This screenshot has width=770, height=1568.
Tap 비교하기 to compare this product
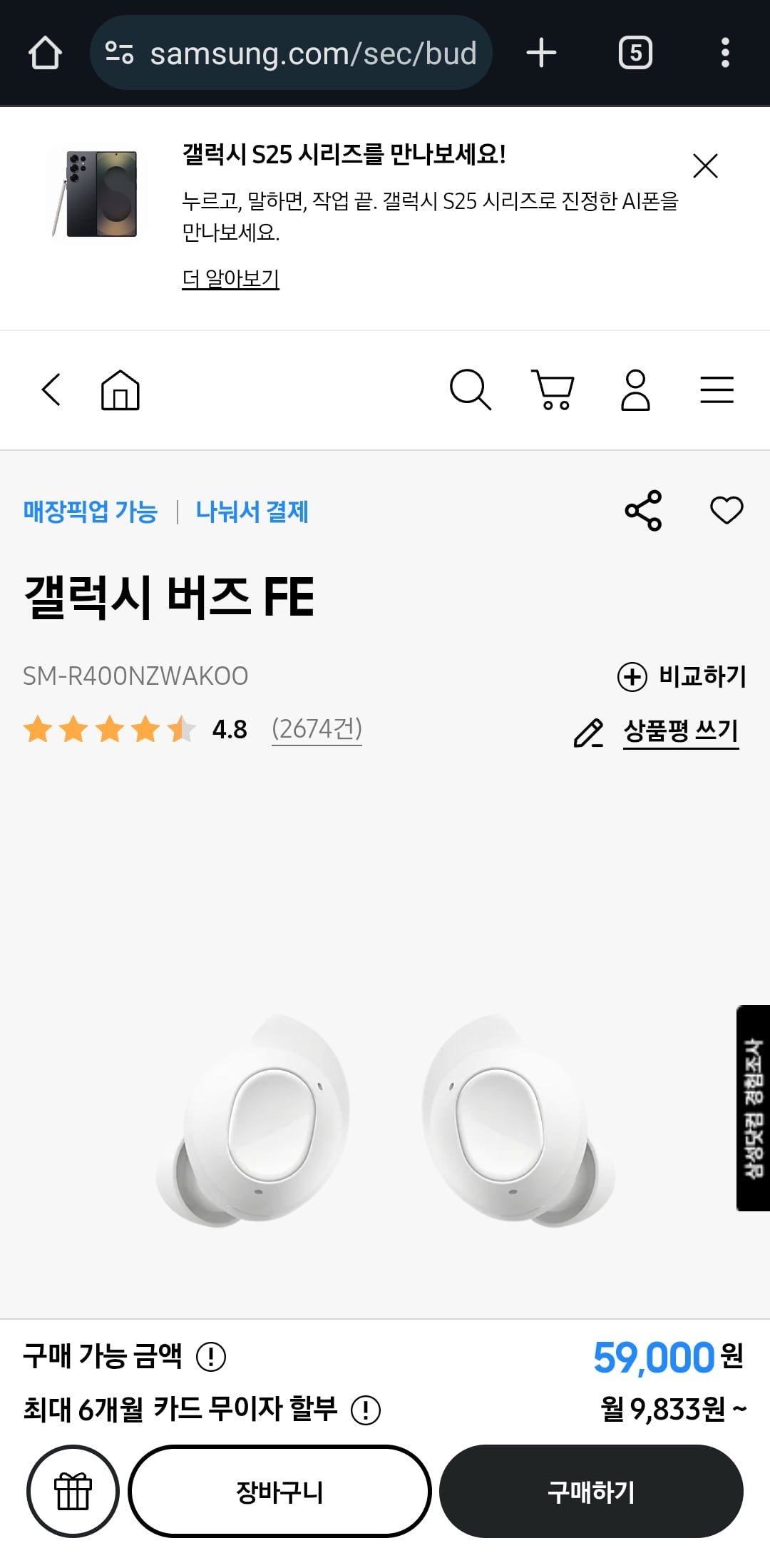click(x=682, y=676)
